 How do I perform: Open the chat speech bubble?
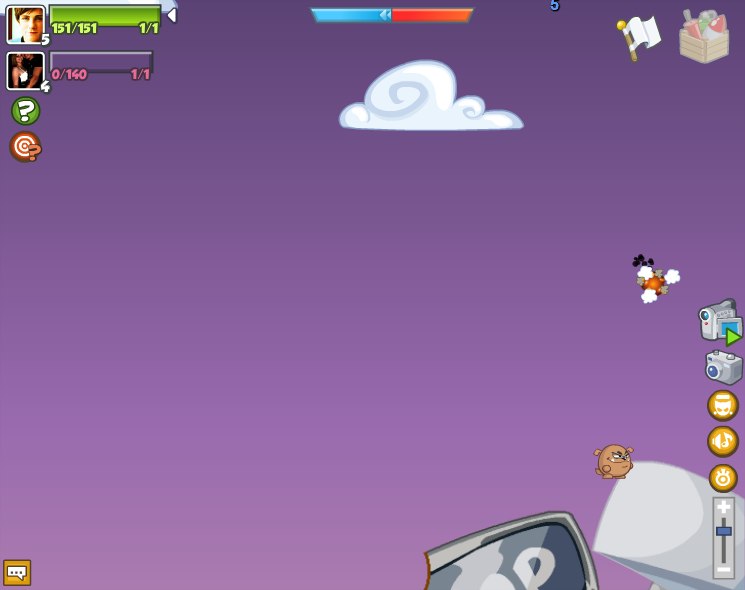(x=17, y=572)
